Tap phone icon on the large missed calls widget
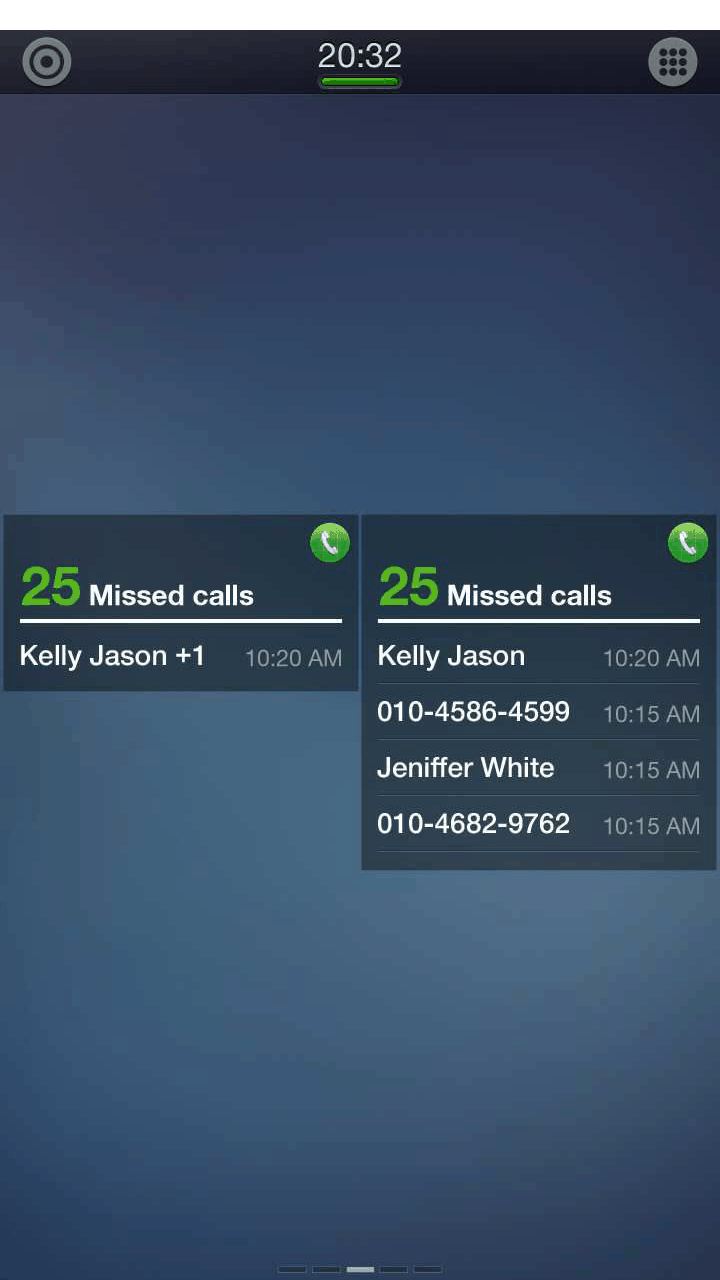Screen dimensions: 720x1280 tap(688, 543)
